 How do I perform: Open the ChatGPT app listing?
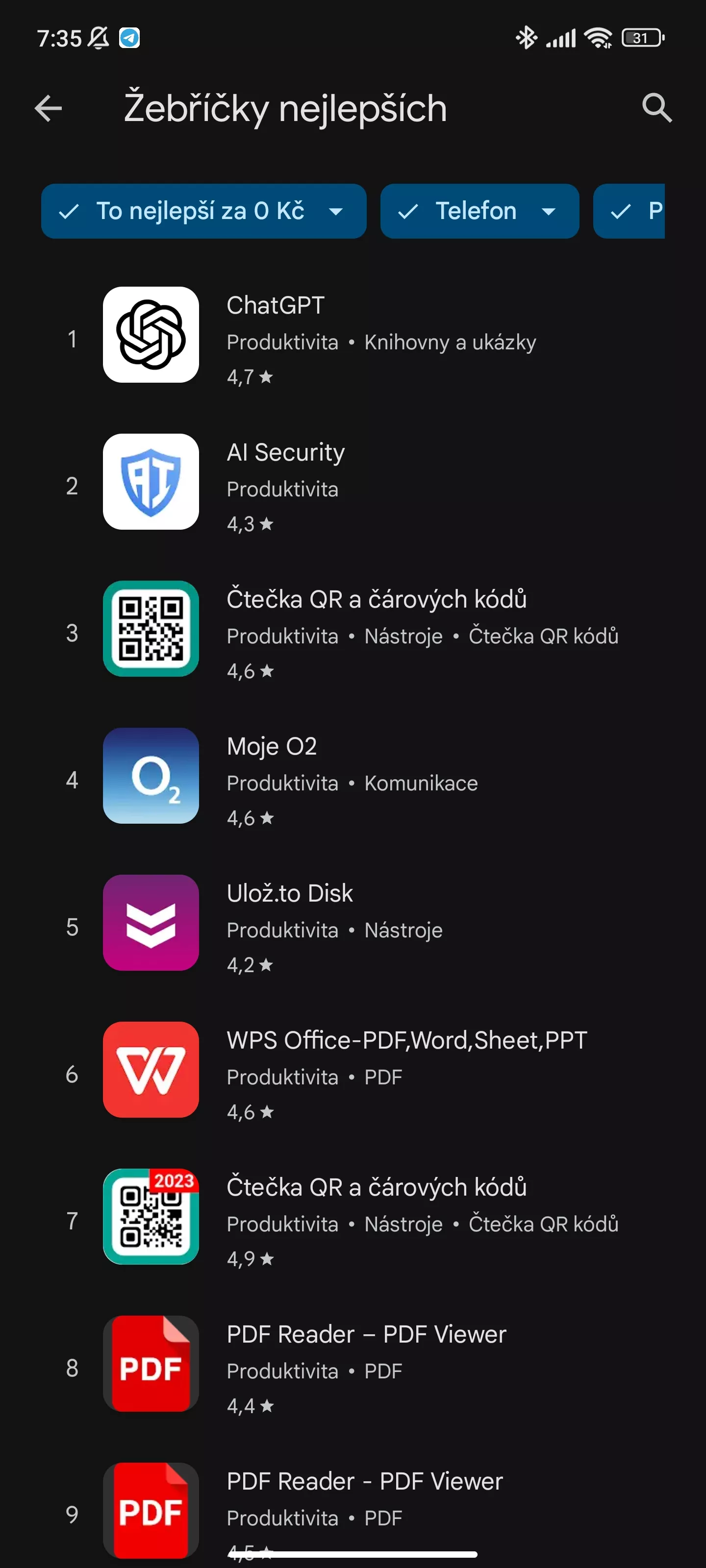(353, 339)
